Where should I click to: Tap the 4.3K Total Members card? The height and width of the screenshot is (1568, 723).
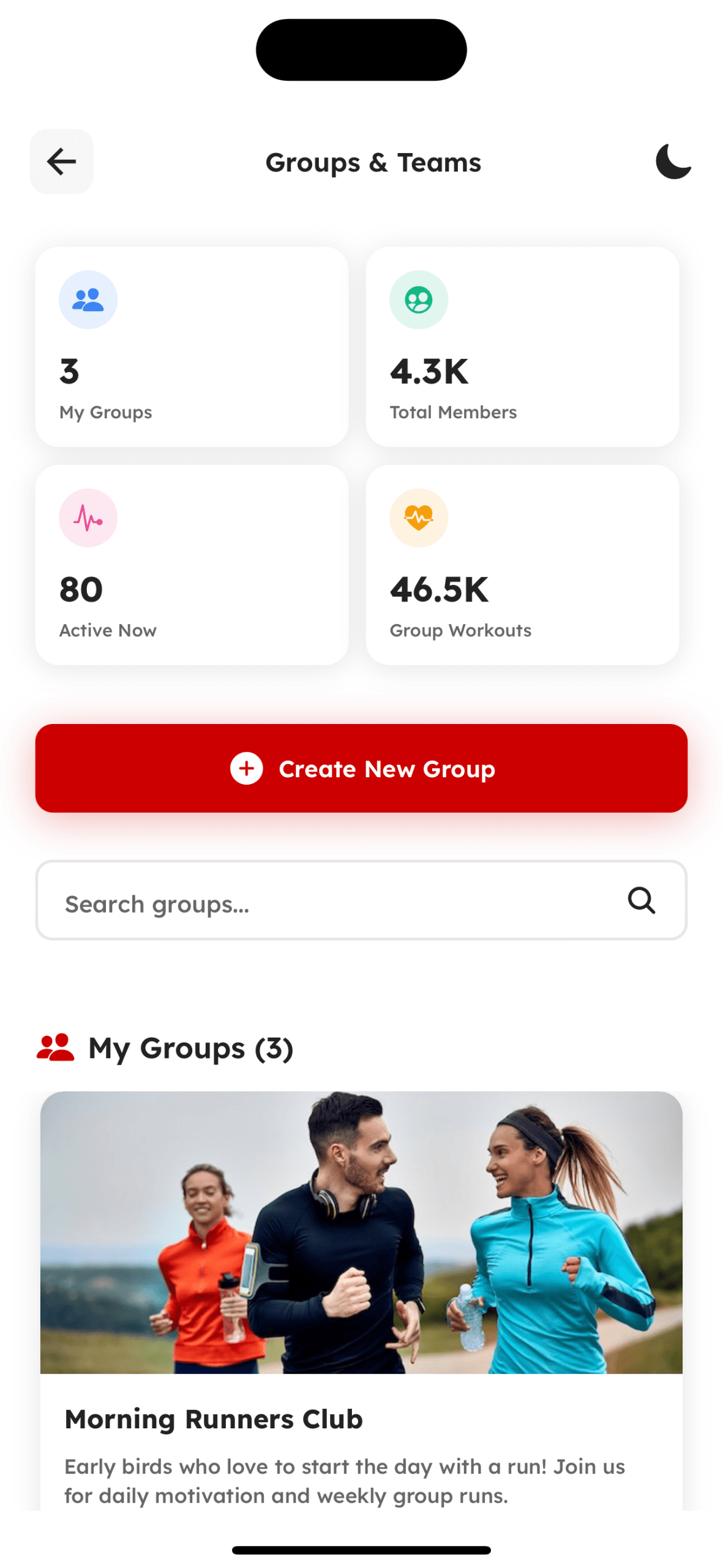pos(522,345)
